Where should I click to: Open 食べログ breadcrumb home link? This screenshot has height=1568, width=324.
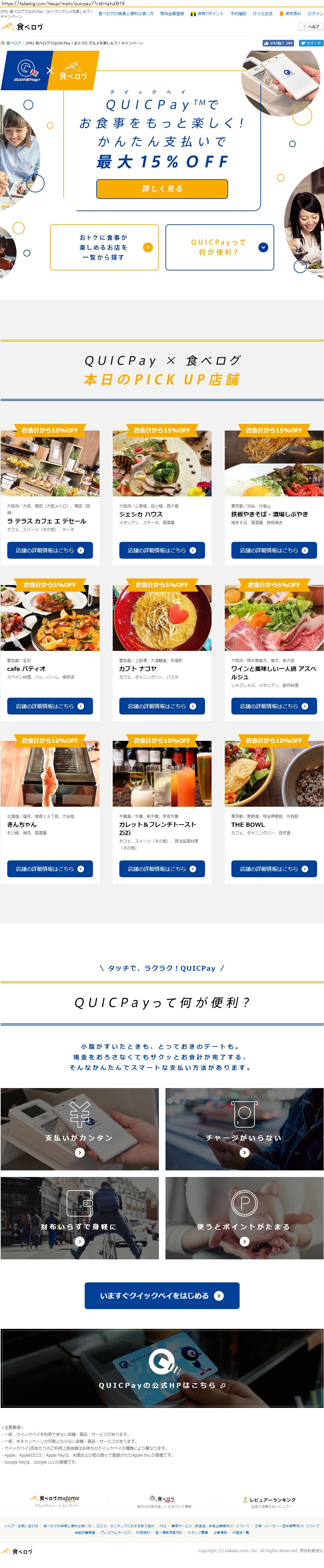13,43
